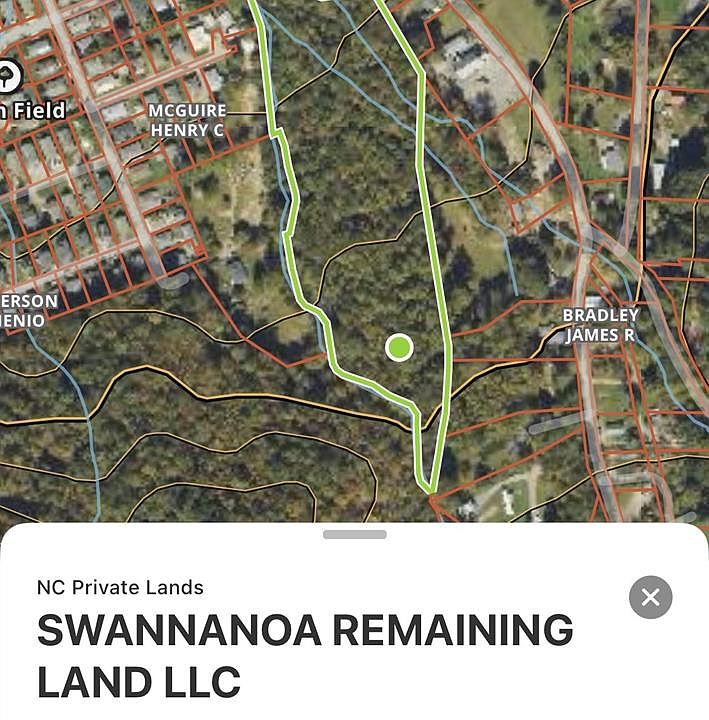The image size is (709, 720).
Task: Select the green dot marker on the map
Action: [399, 347]
